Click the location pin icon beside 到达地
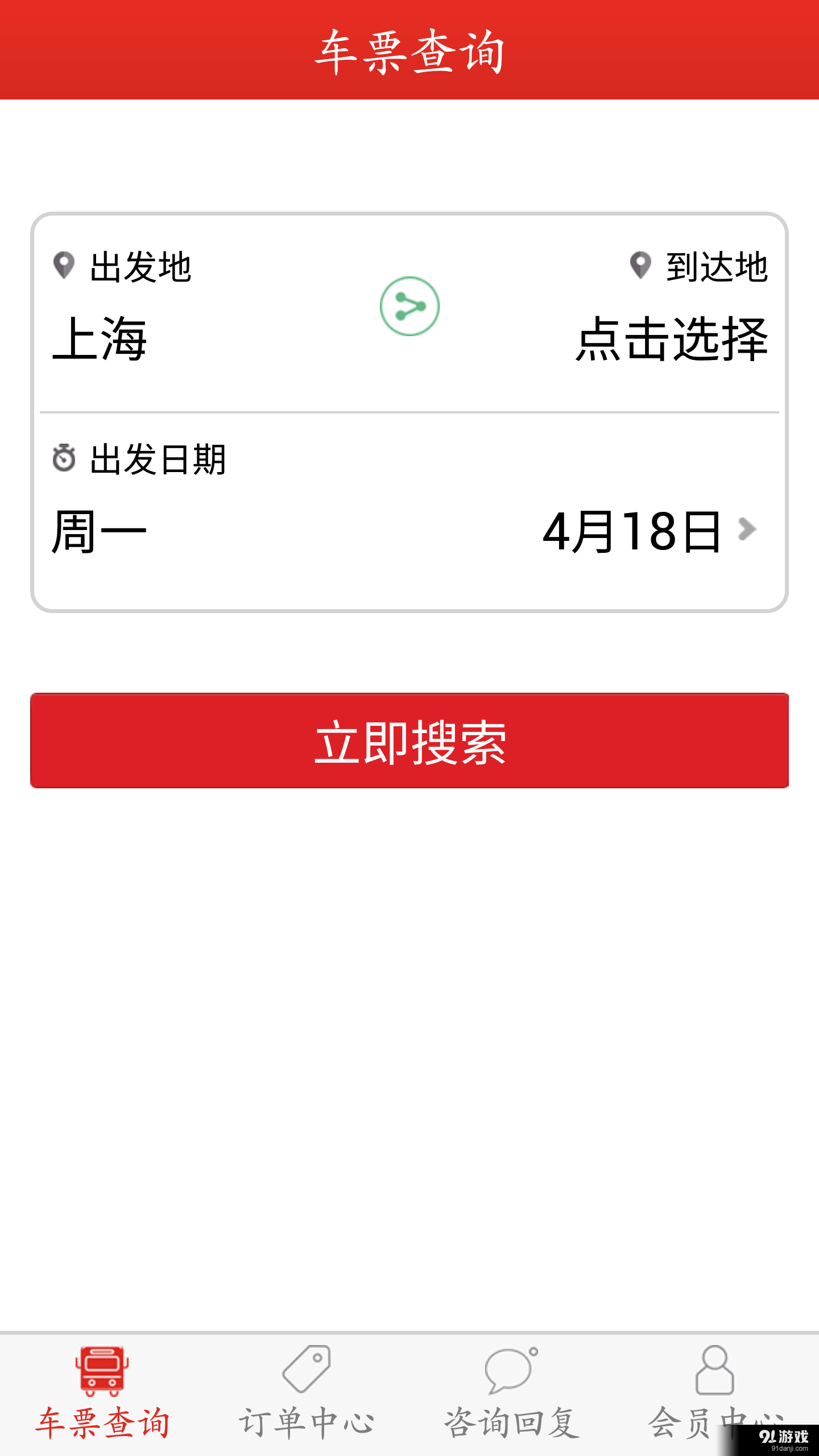Image resolution: width=819 pixels, height=1456 pixels. click(x=642, y=265)
